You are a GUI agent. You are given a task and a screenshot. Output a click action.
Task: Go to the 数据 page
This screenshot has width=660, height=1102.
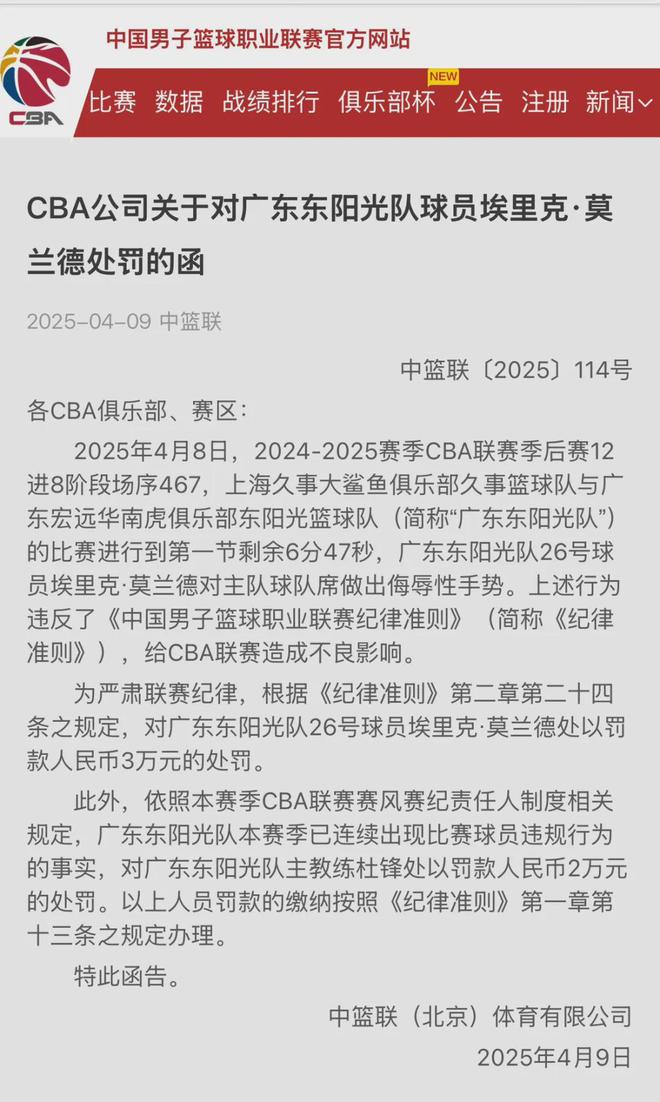point(179,102)
